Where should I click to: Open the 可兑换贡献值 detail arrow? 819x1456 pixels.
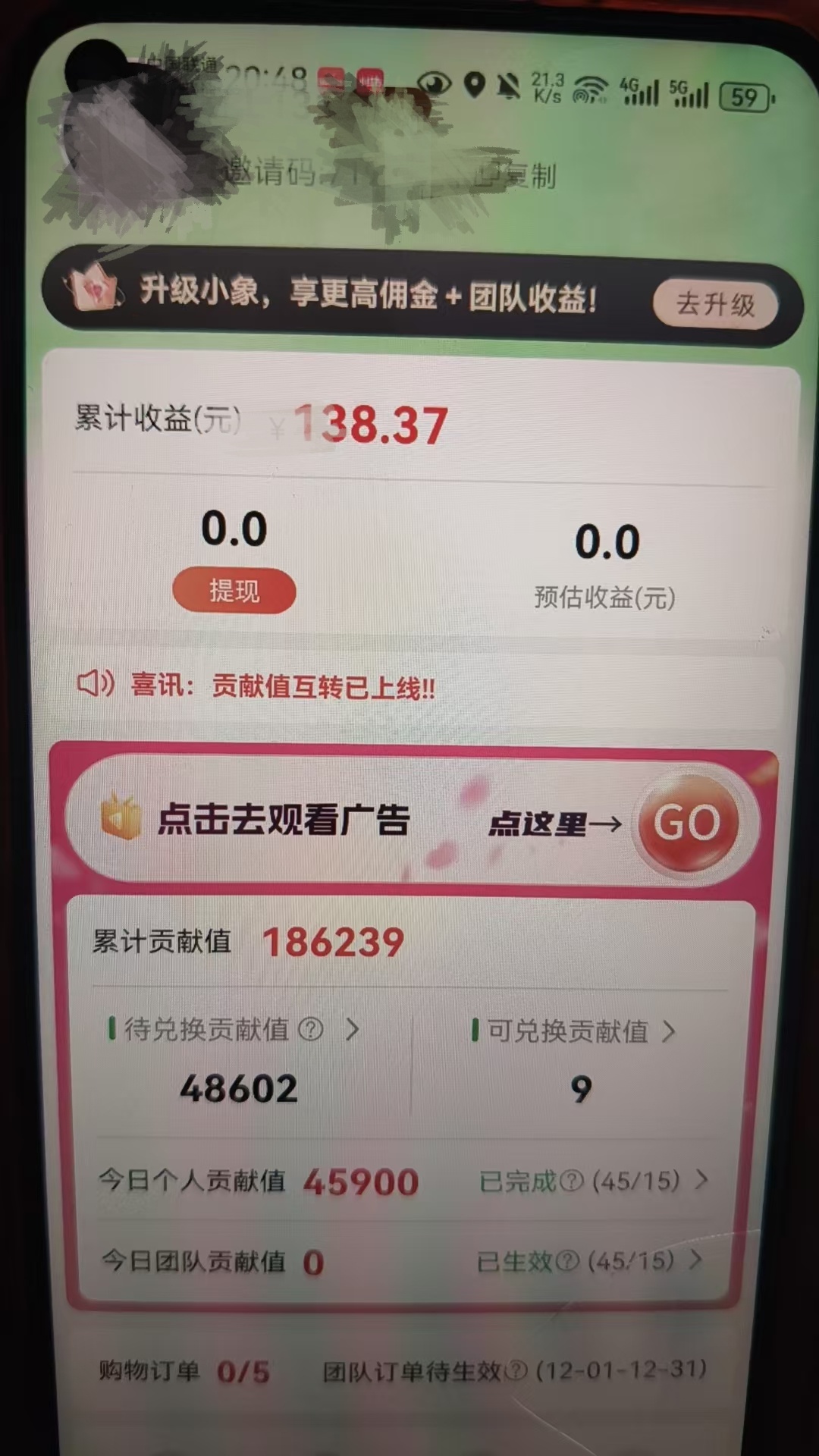coord(670,1031)
